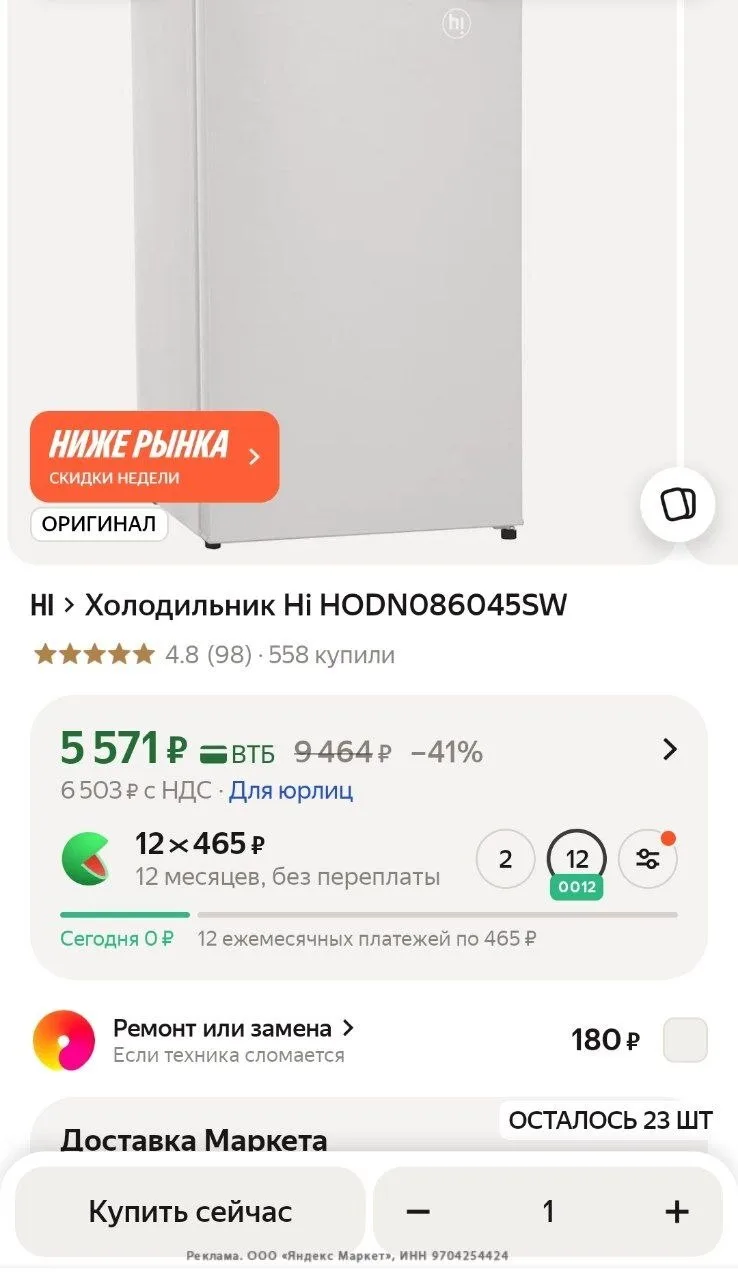Increase quantity with the plus button
Viewport: 738px width, 1280px height.
(x=677, y=1212)
